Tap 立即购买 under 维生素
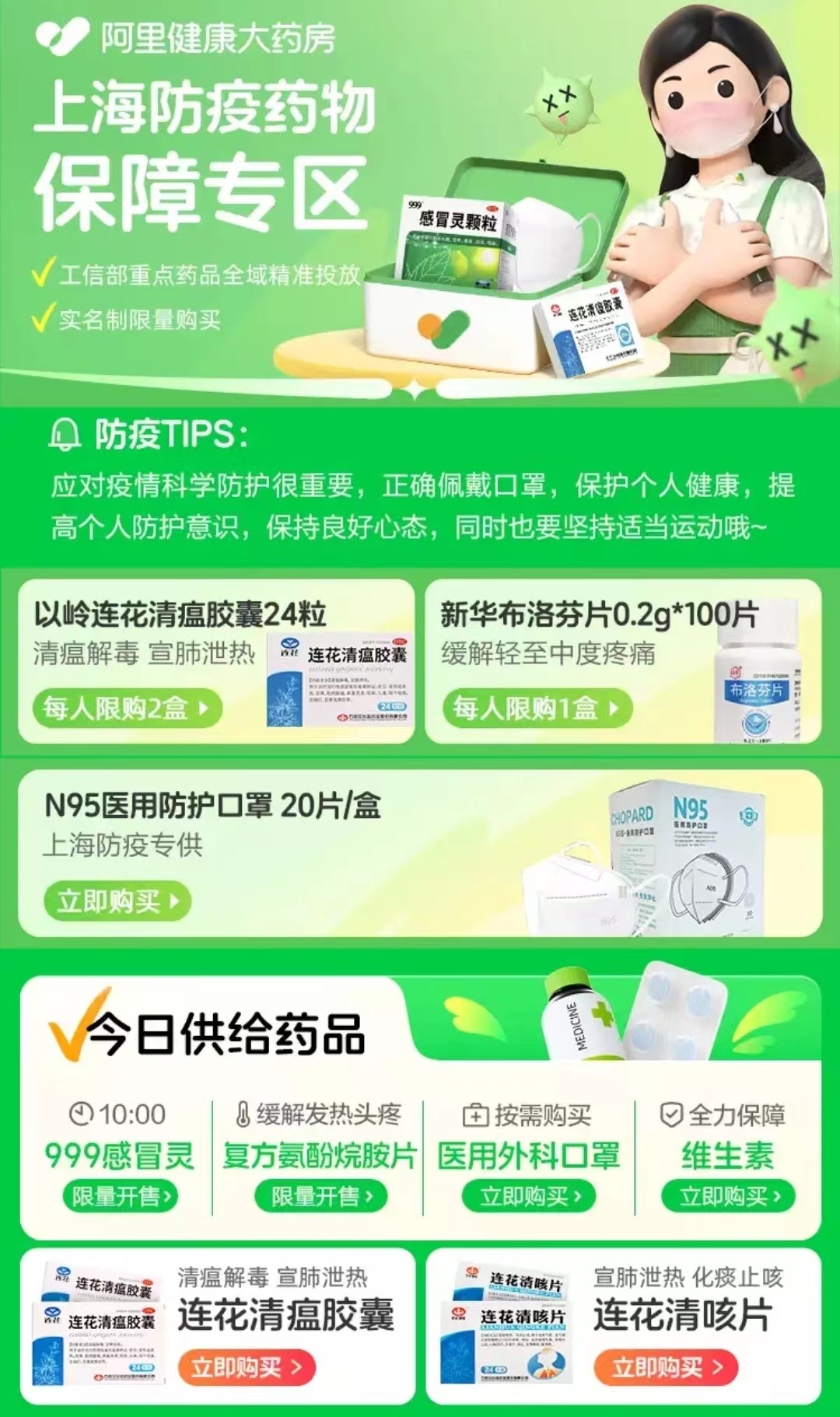Screen dimensions: 840x1417 tap(729, 1196)
